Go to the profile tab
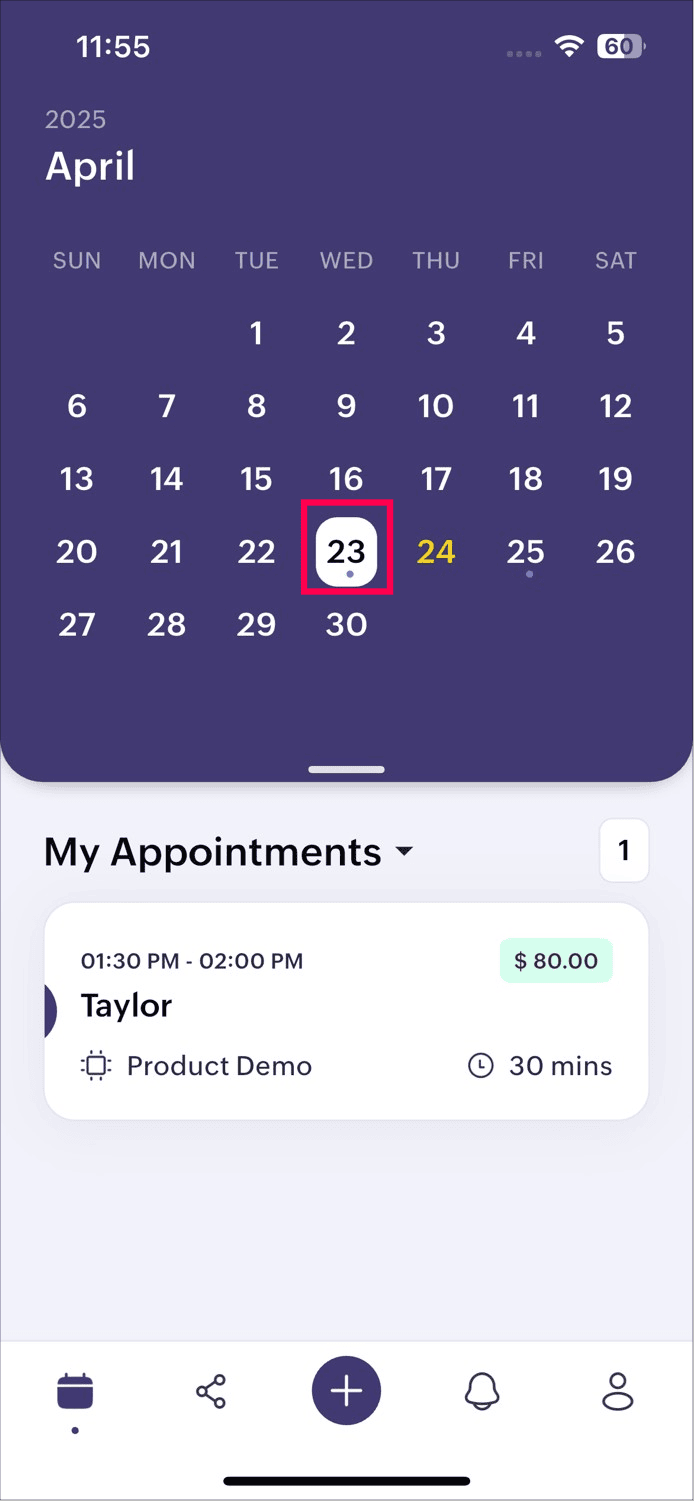Screen dimensions: 694x1501 click(x=618, y=1391)
